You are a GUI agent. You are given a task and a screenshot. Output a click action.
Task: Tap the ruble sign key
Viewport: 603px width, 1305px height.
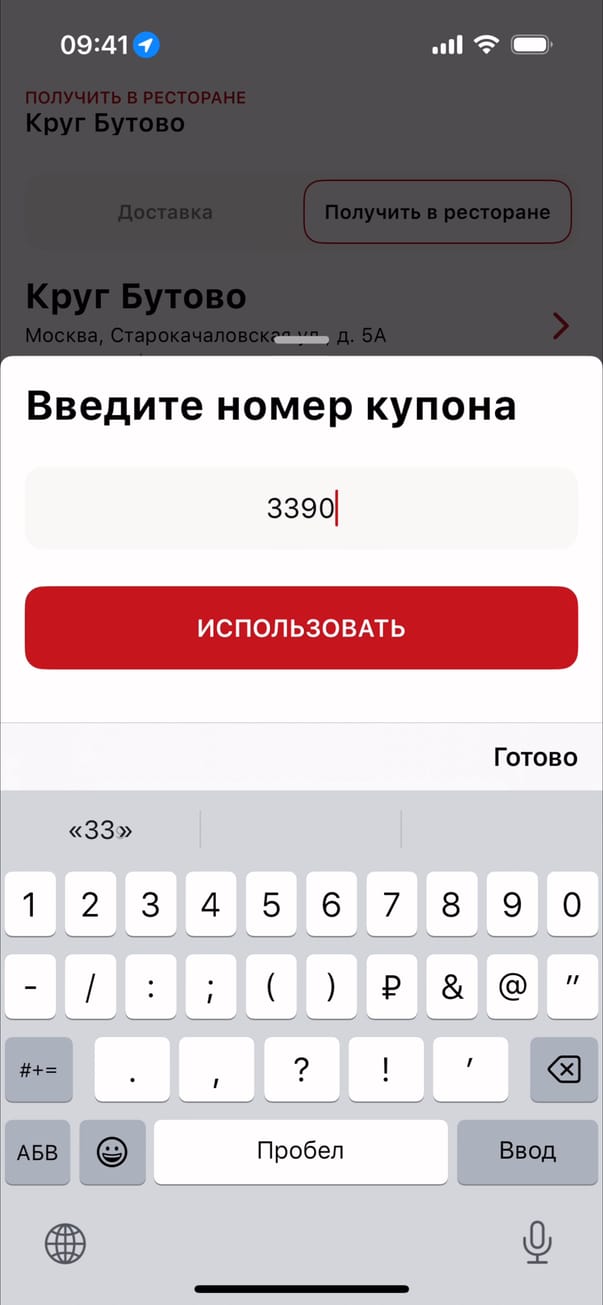[391, 988]
